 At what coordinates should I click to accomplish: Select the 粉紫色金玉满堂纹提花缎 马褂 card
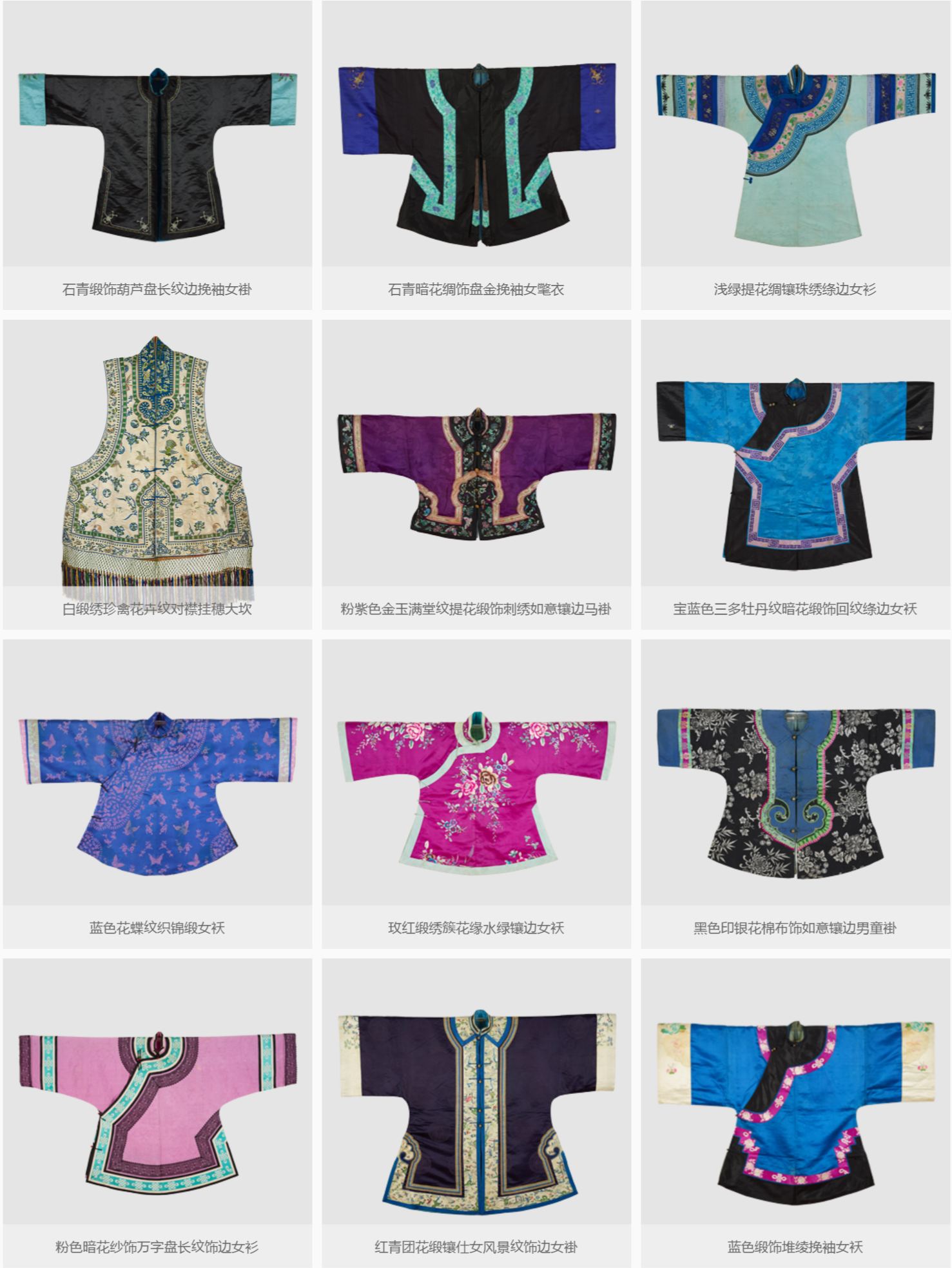(x=476, y=474)
